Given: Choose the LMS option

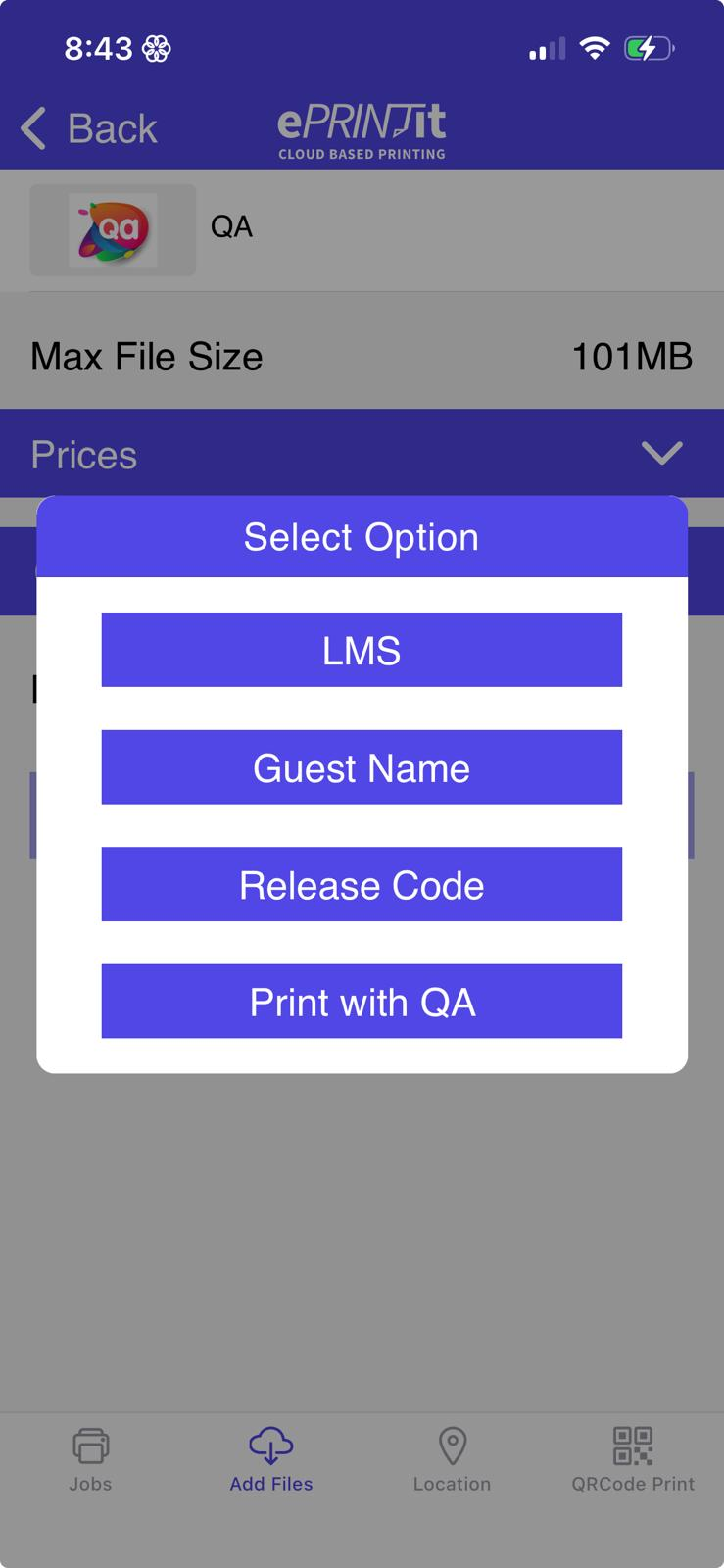Looking at the screenshot, I should coord(362,650).
